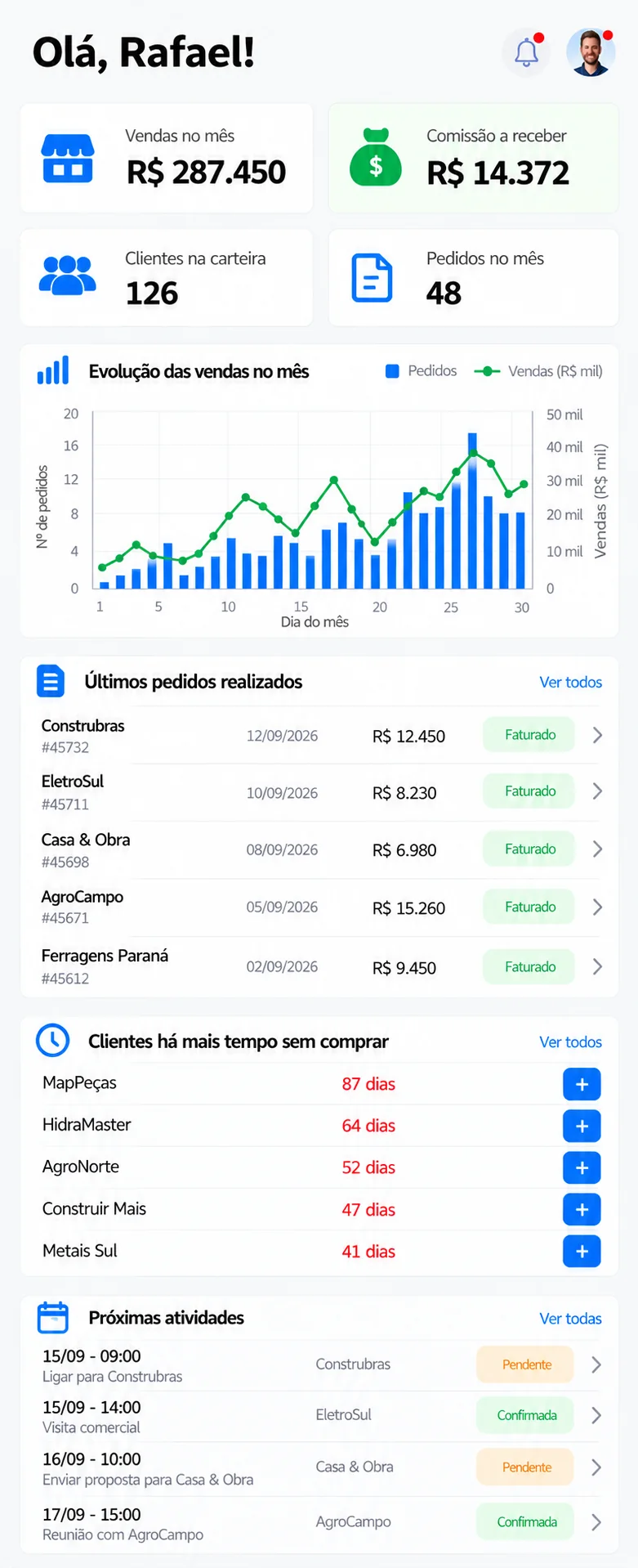Tap the plus button for MapPeças

click(582, 1084)
